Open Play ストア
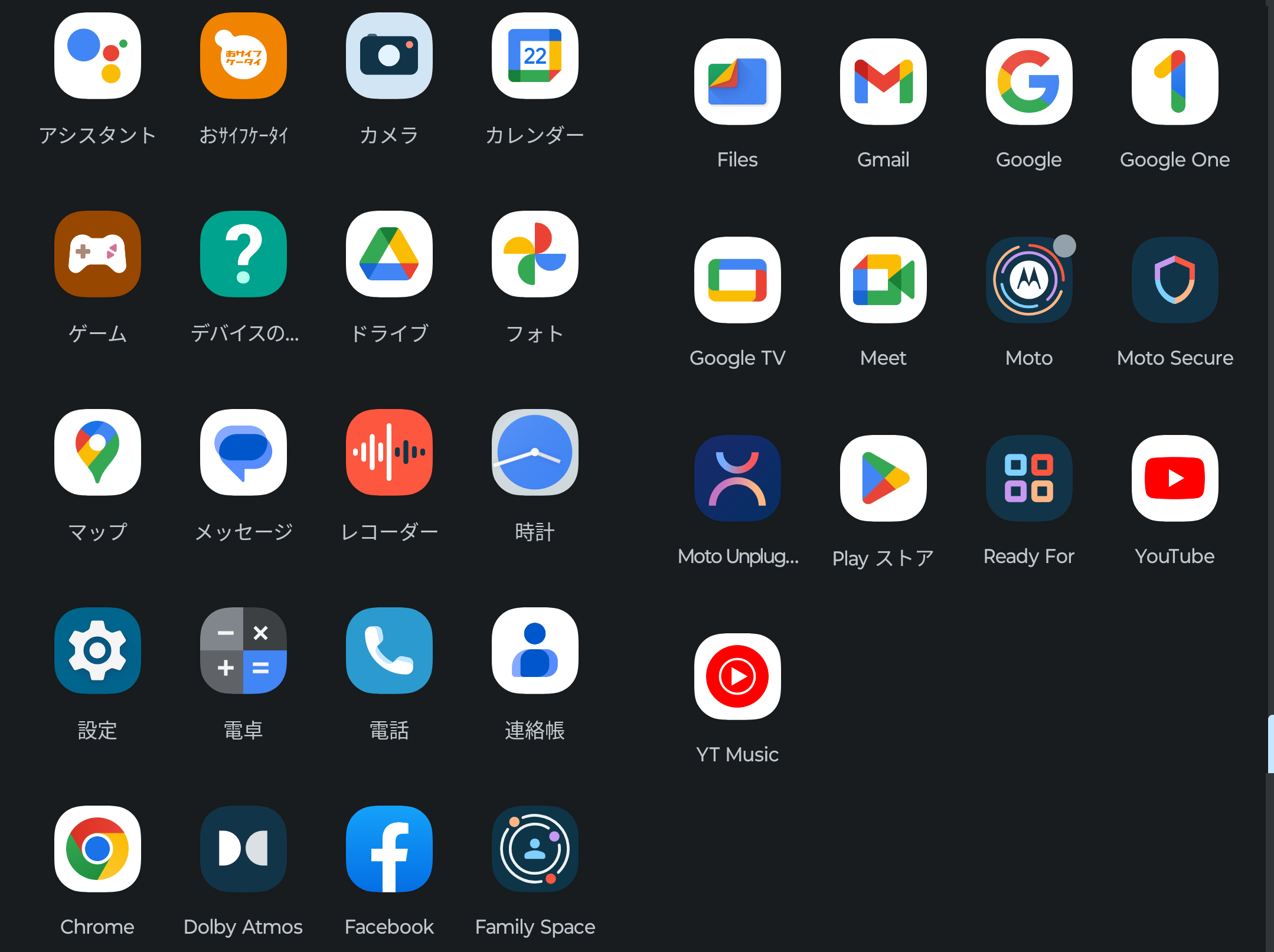 pyautogui.click(x=883, y=479)
